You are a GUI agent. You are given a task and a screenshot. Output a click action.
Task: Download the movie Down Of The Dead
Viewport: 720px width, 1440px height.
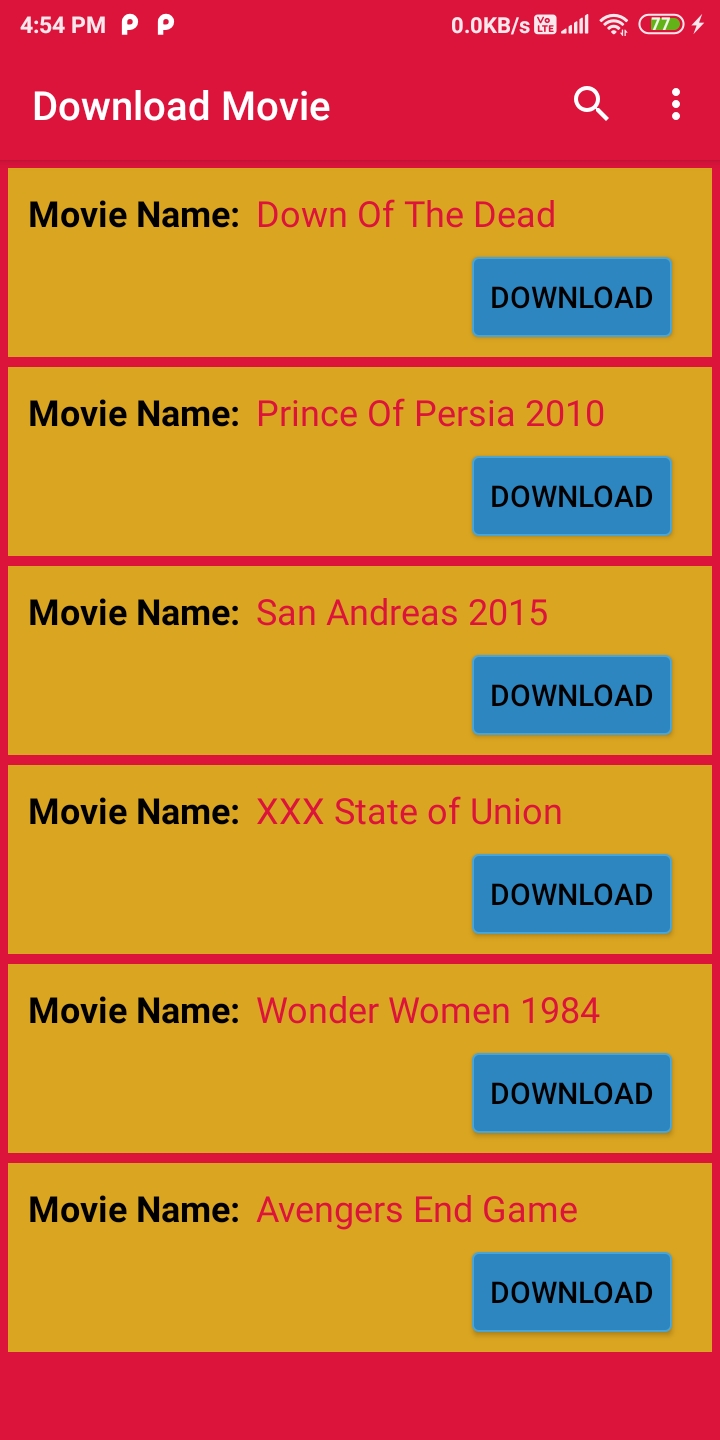point(571,296)
